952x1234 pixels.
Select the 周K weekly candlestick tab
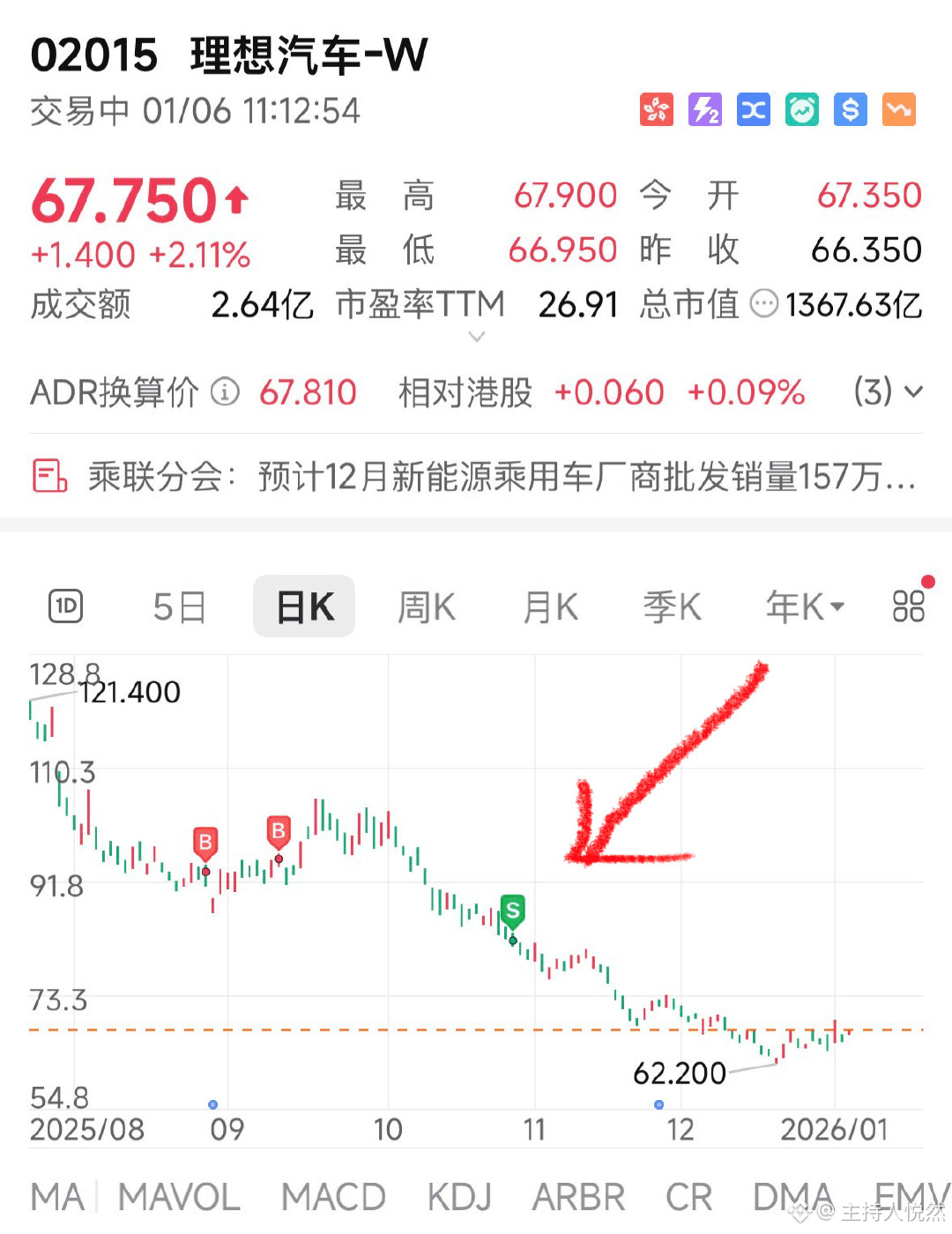pyautogui.click(x=426, y=607)
